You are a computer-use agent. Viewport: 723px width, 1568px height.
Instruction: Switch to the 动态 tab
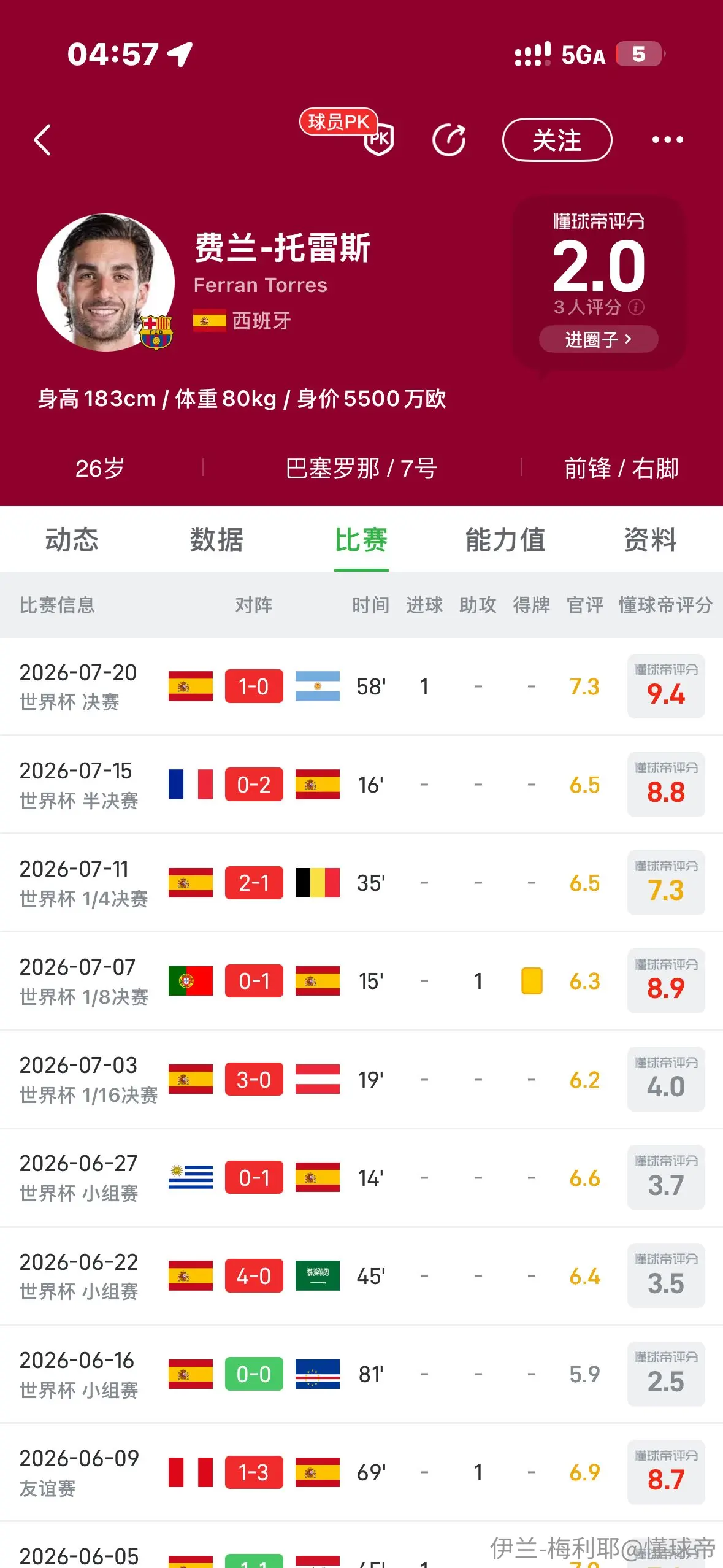tap(72, 540)
